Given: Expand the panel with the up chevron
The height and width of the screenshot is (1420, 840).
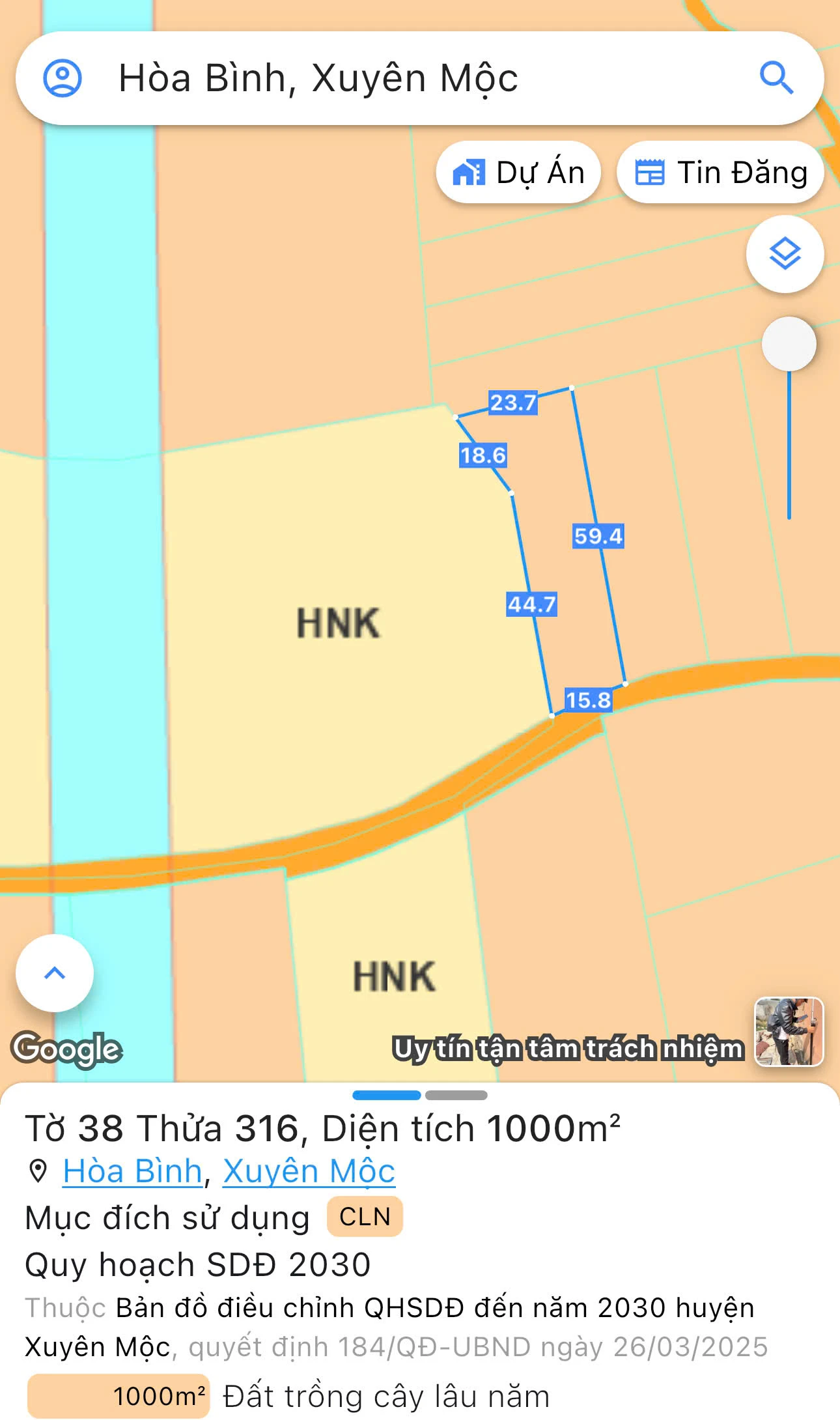Looking at the screenshot, I should [55, 973].
